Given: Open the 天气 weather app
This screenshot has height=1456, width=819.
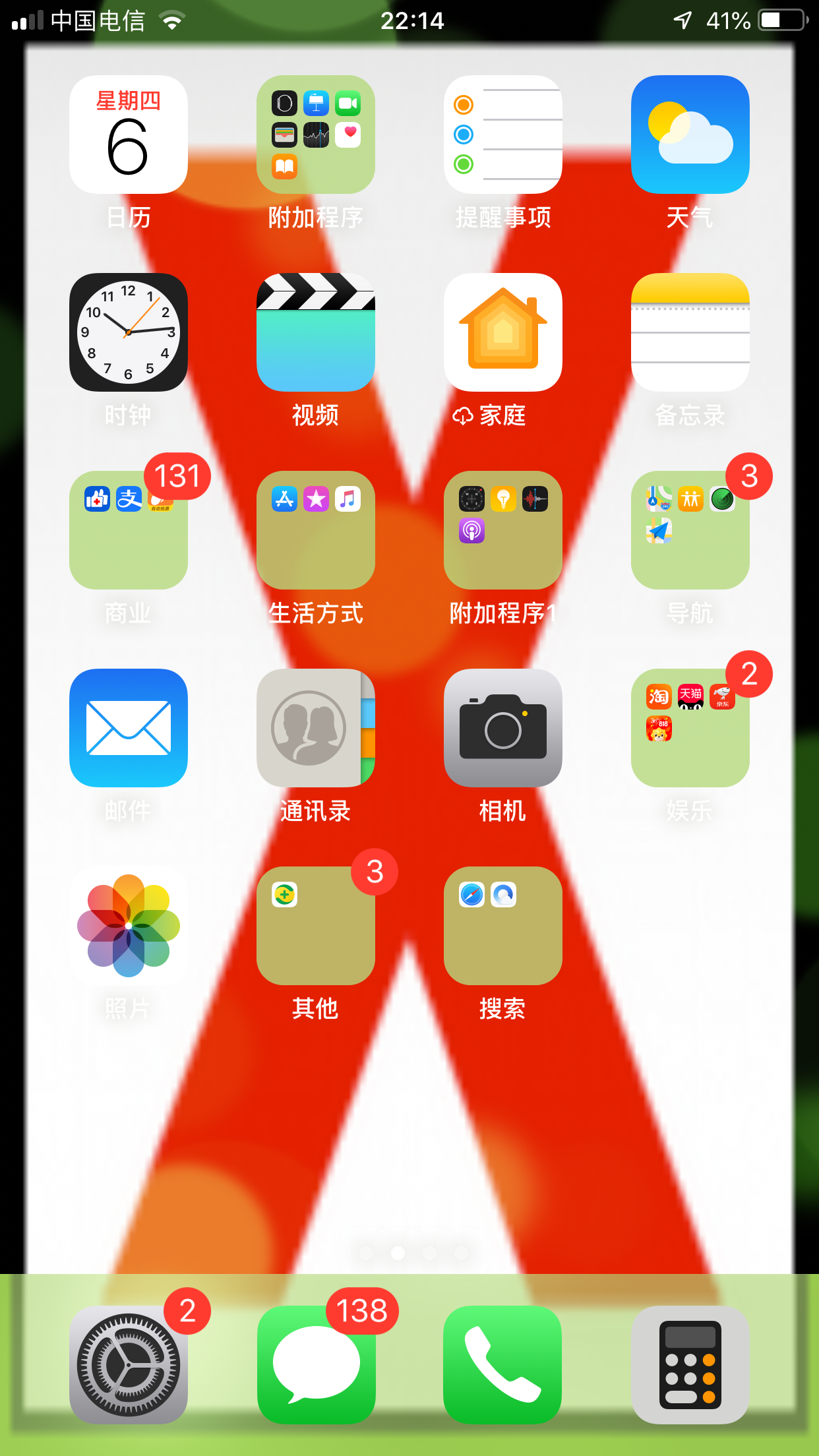Looking at the screenshot, I should pos(690,135).
